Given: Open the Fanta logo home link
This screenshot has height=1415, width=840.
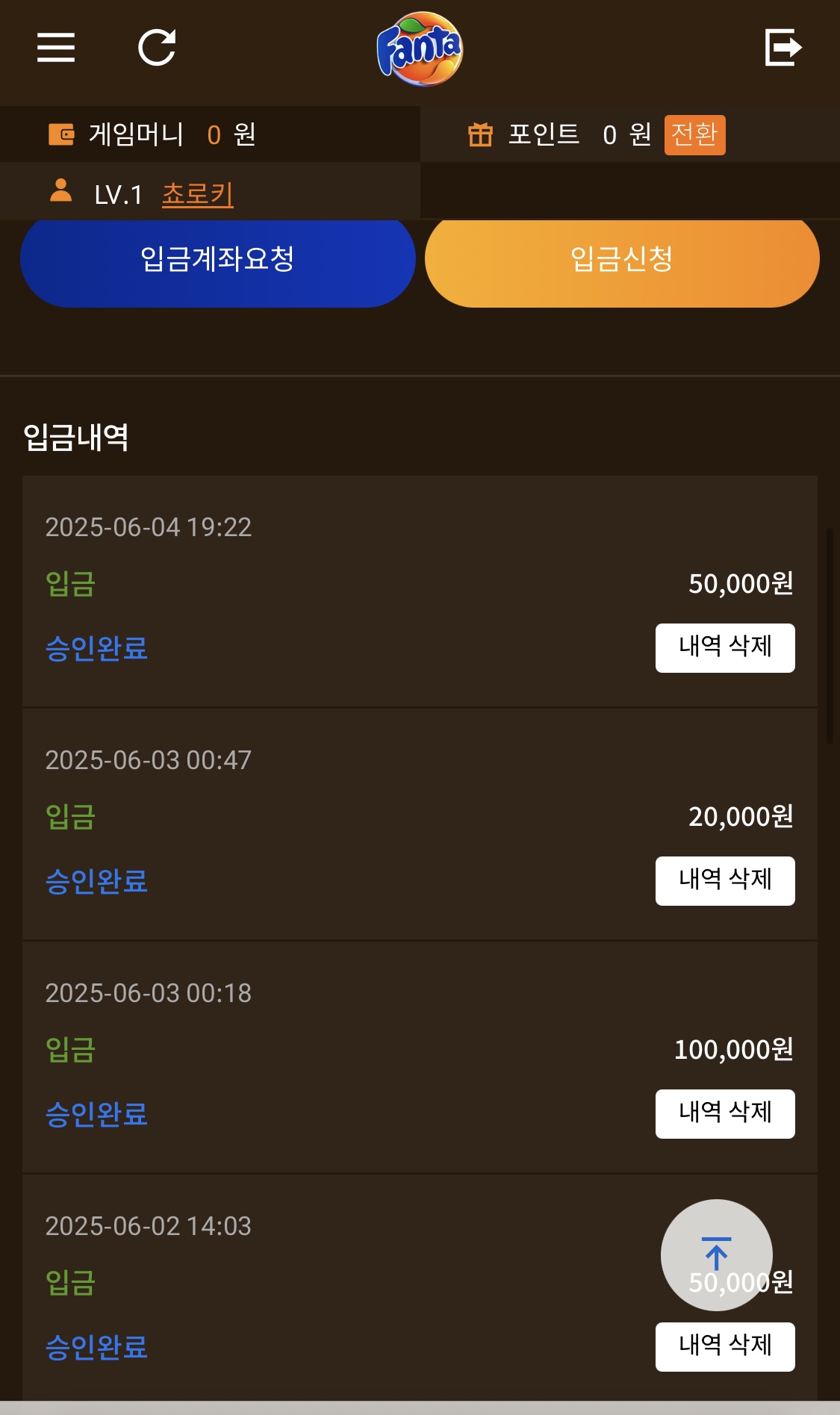Looking at the screenshot, I should [420, 49].
